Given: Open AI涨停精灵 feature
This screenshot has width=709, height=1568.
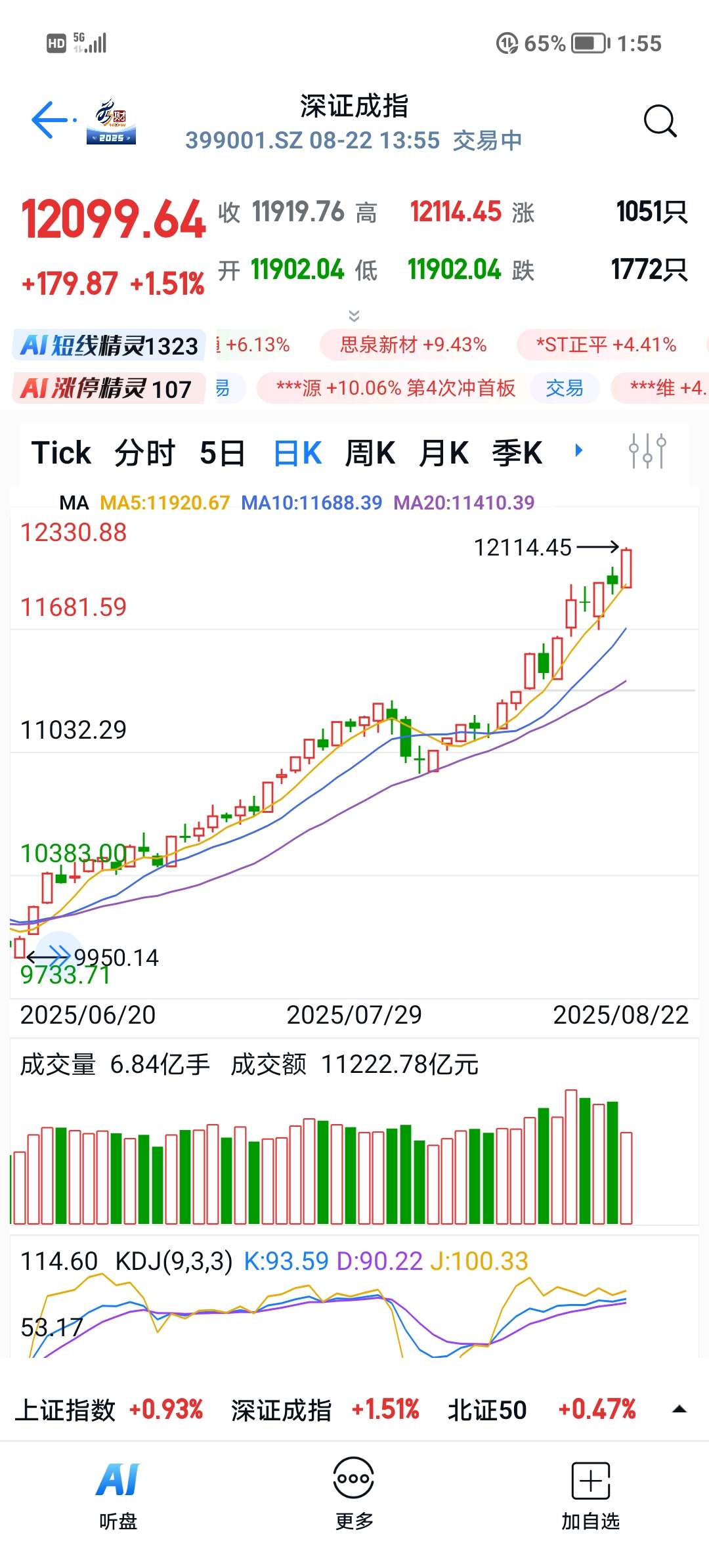Looking at the screenshot, I should 108,388.
